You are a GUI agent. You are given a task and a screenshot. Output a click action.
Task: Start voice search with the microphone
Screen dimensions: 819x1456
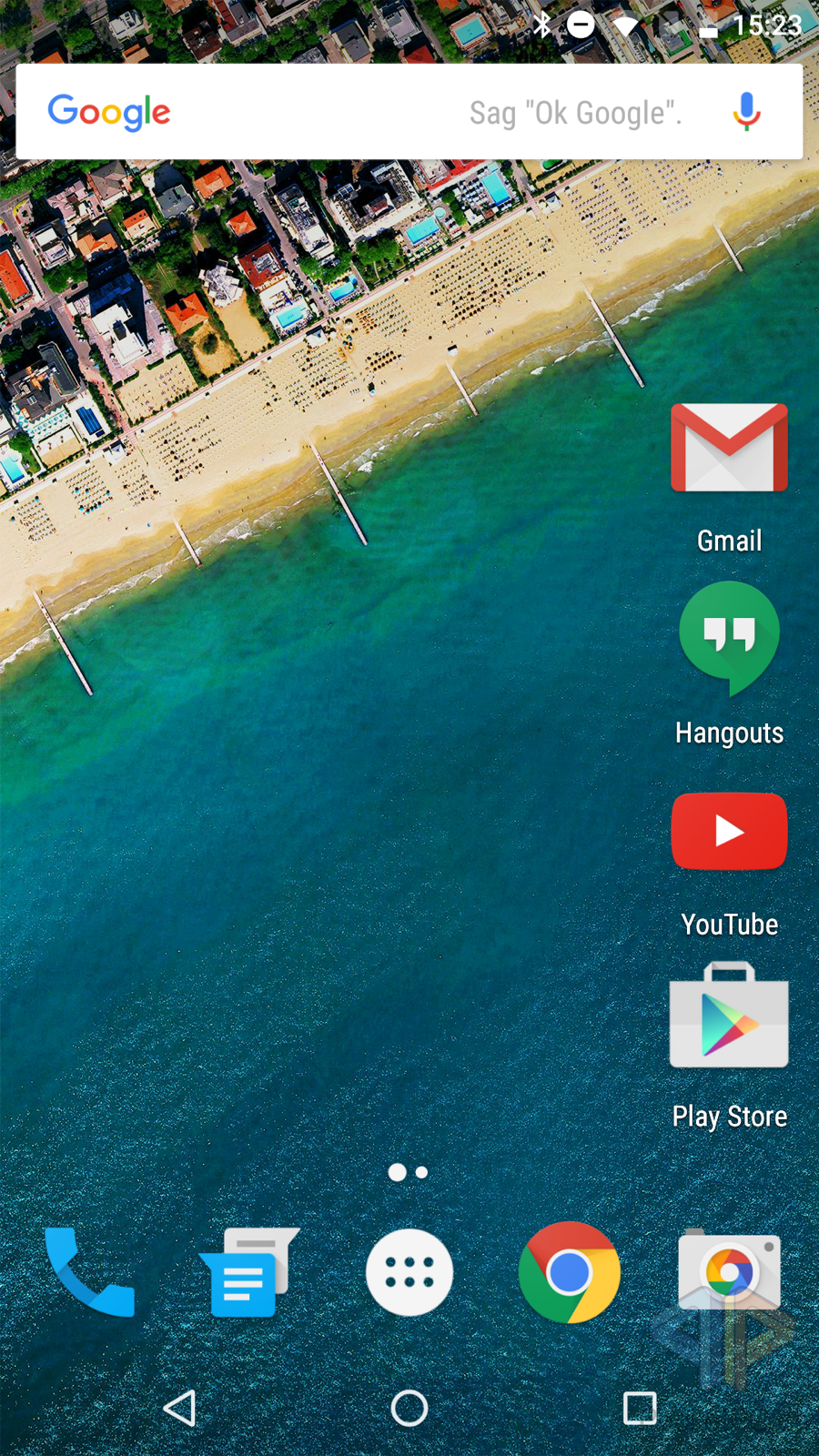tap(746, 112)
